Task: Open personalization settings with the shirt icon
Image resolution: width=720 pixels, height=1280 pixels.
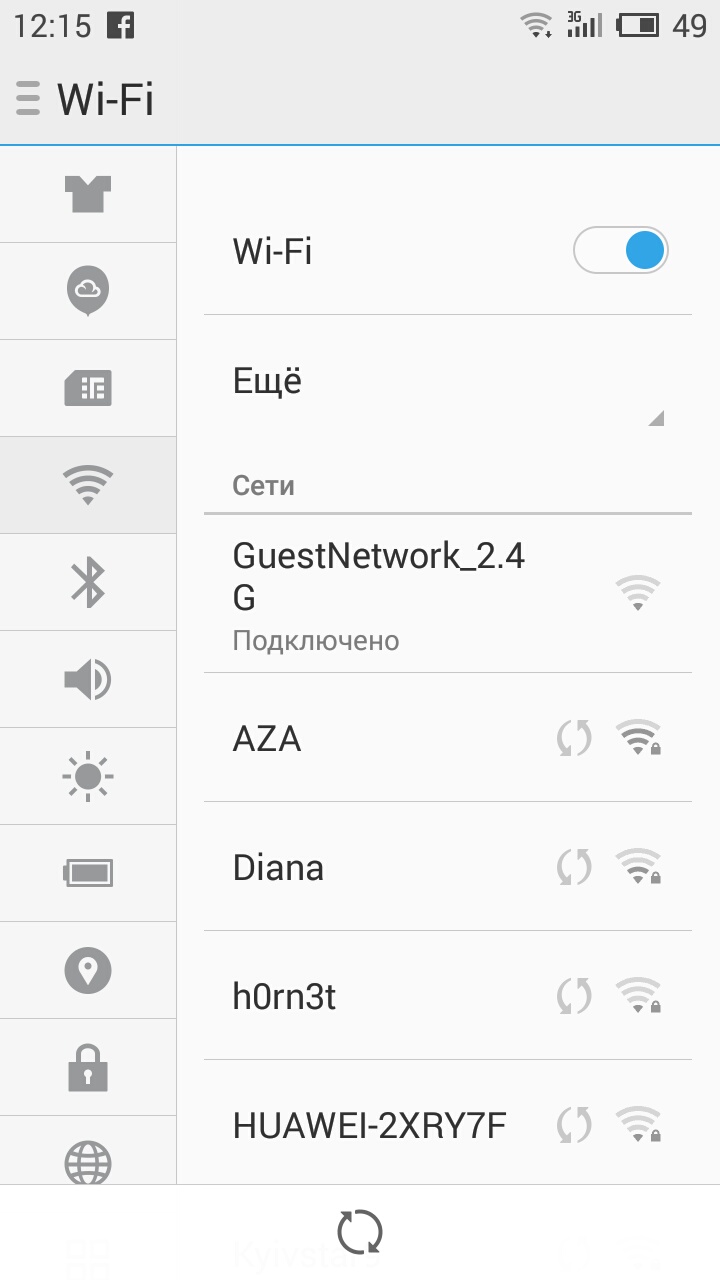Action: point(88,194)
